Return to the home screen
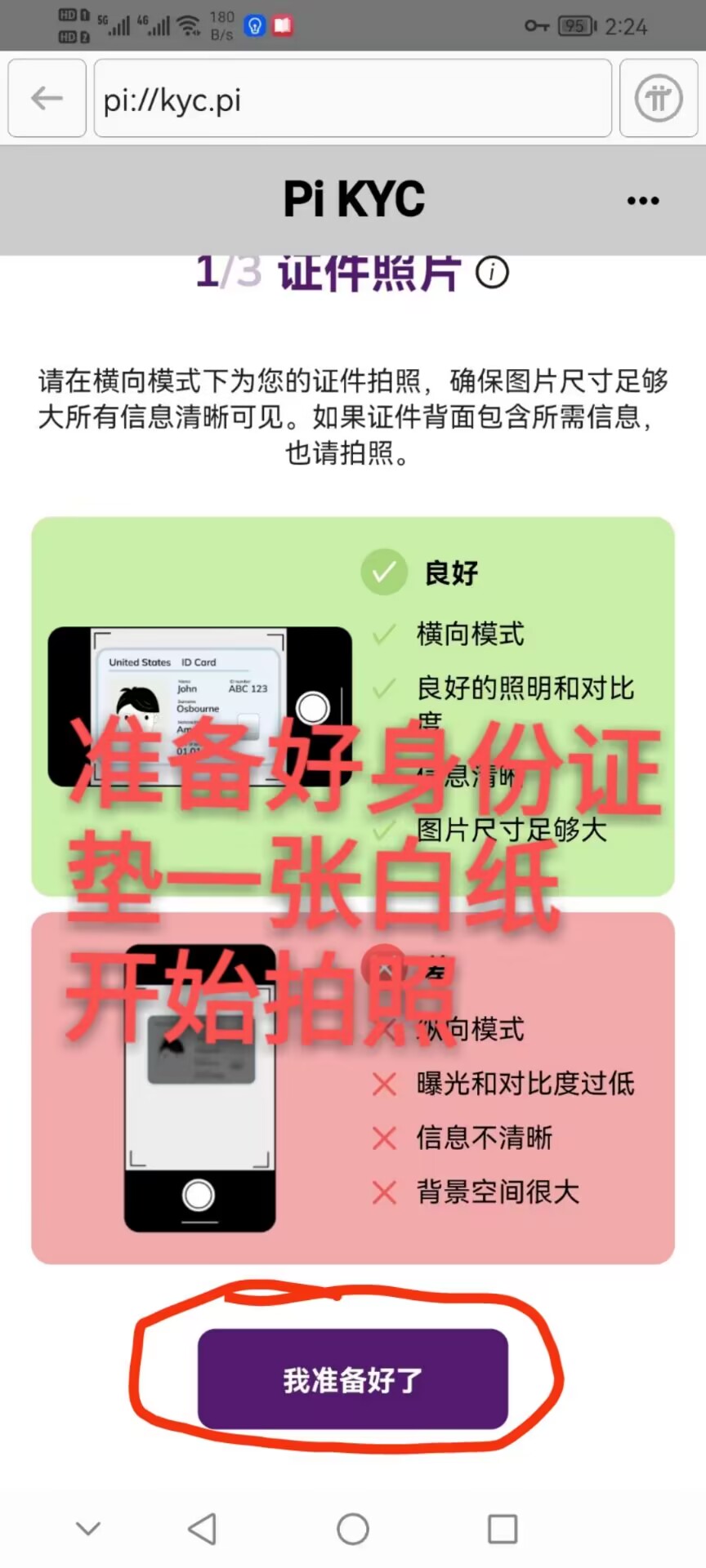The height and width of the screenshot is (1568, 706). pos(353,1529)
